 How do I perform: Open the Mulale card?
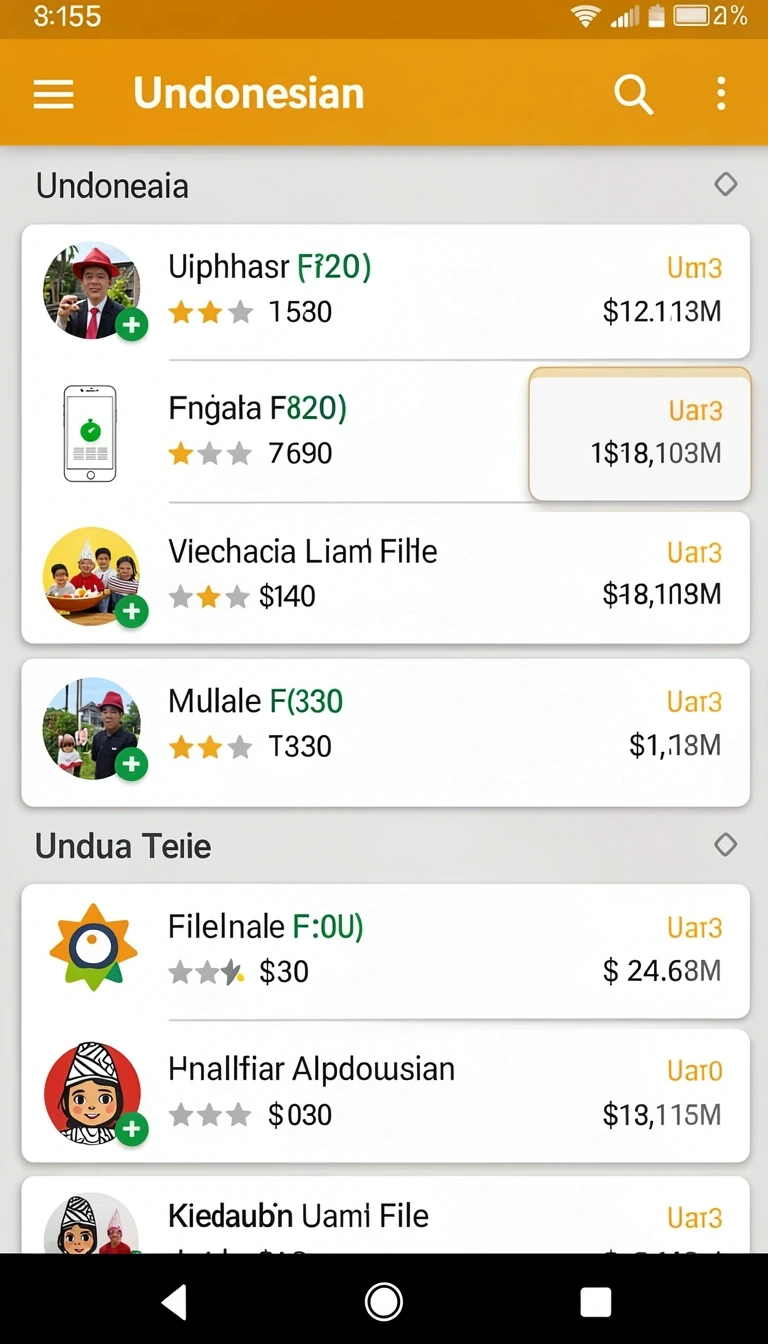pos(385,732)
